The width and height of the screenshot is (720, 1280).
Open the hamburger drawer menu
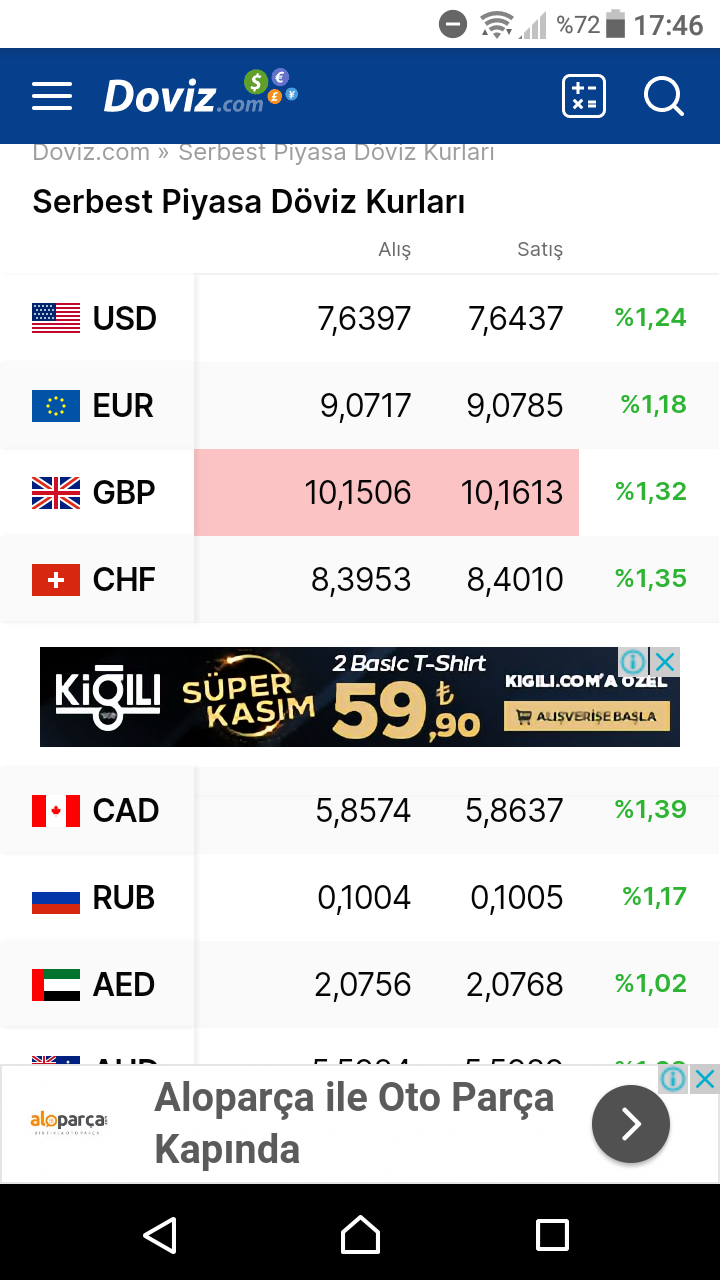point(52,97)
